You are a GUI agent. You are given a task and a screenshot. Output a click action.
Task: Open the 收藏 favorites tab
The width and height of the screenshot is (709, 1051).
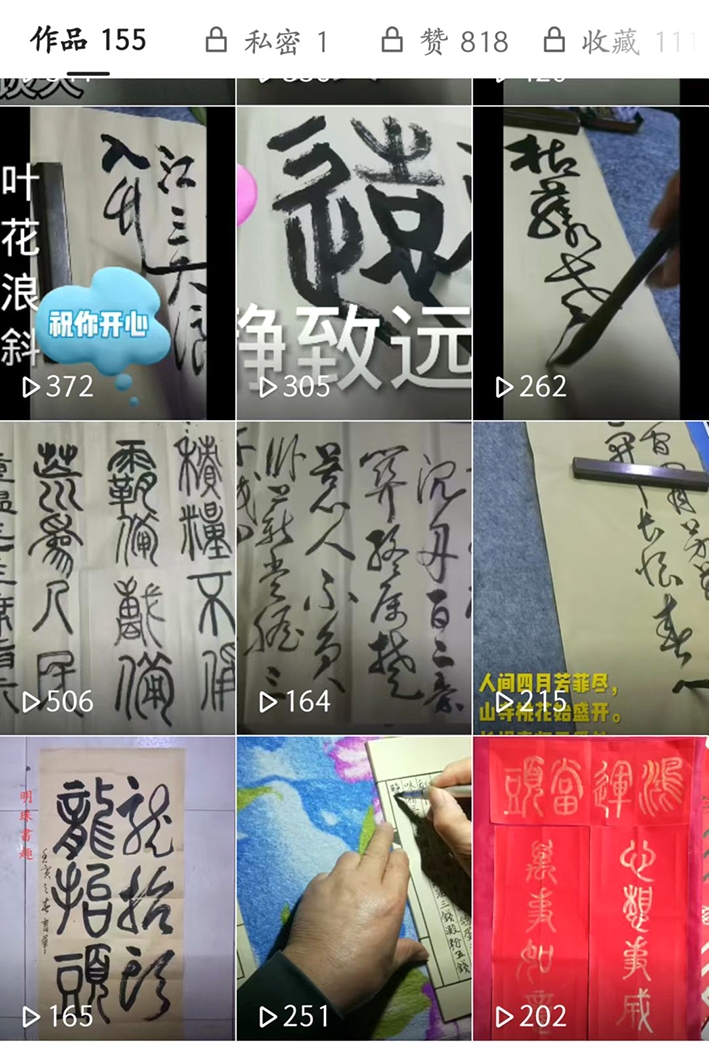(x=618, y=41)
